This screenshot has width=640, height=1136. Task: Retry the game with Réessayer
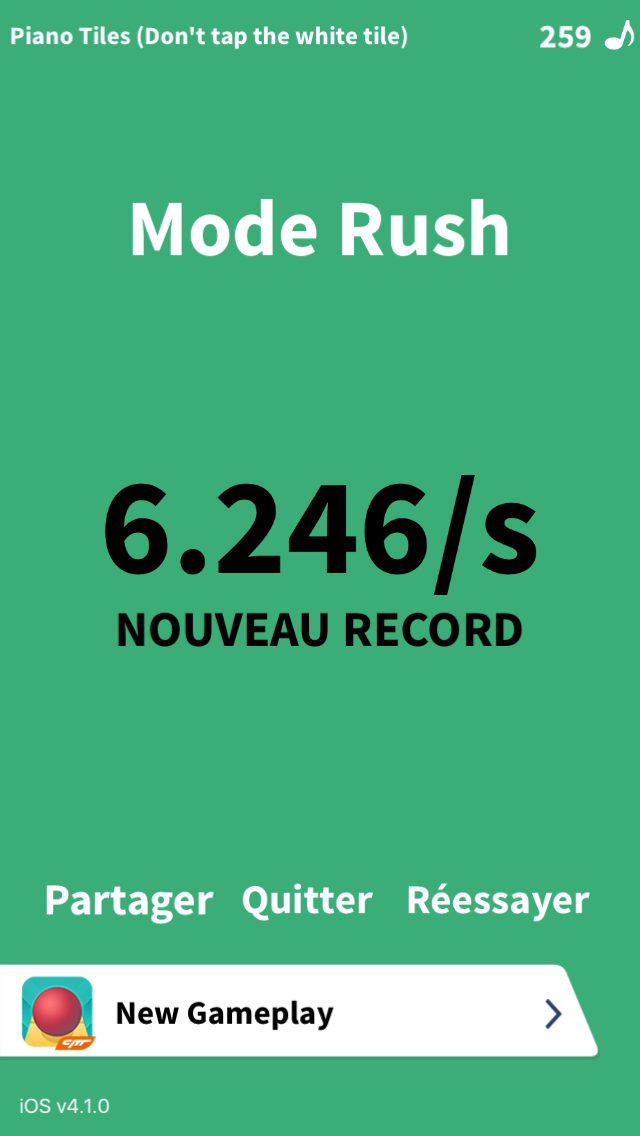497,901
